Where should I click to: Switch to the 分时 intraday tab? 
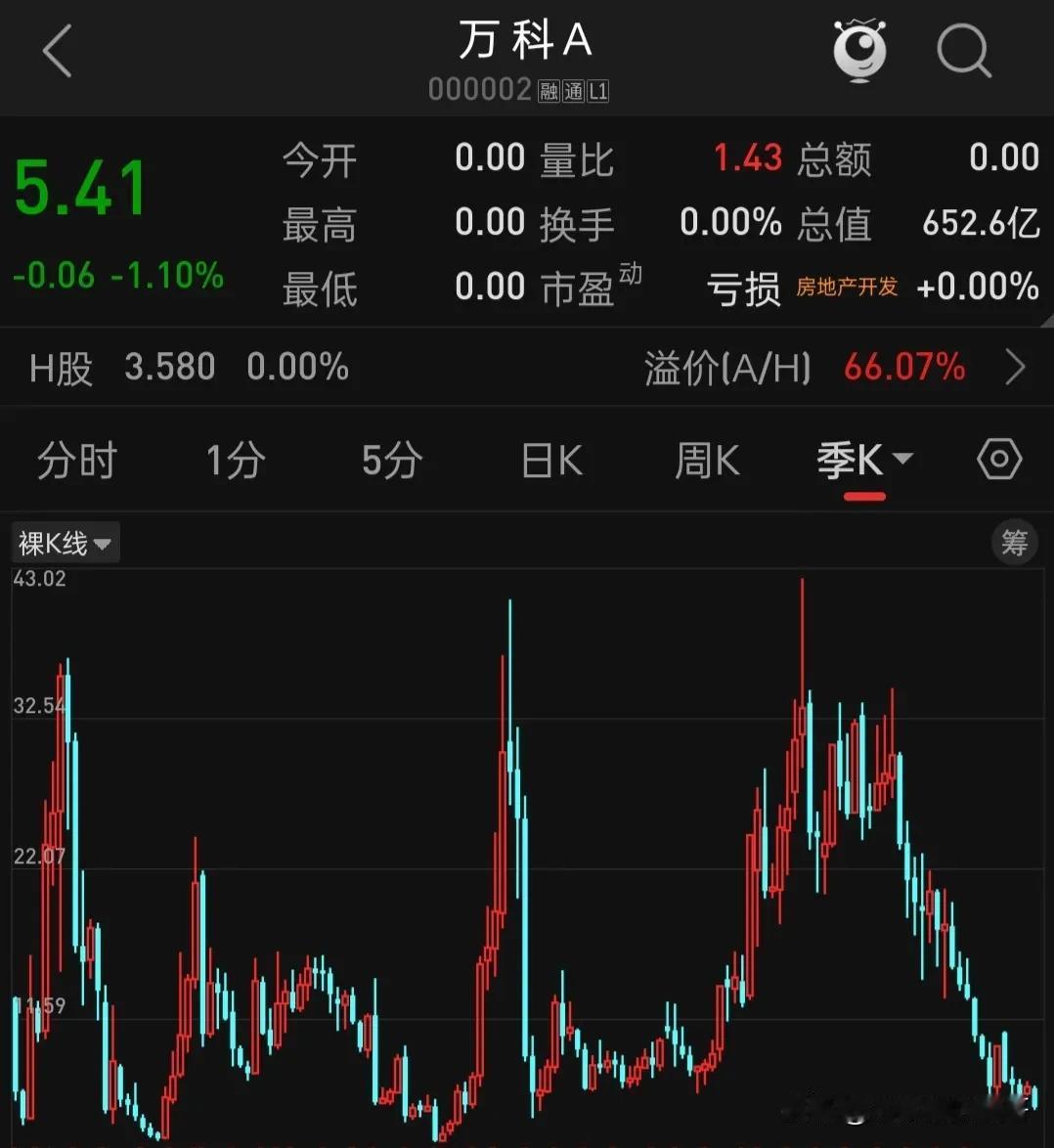coord(76,460)
